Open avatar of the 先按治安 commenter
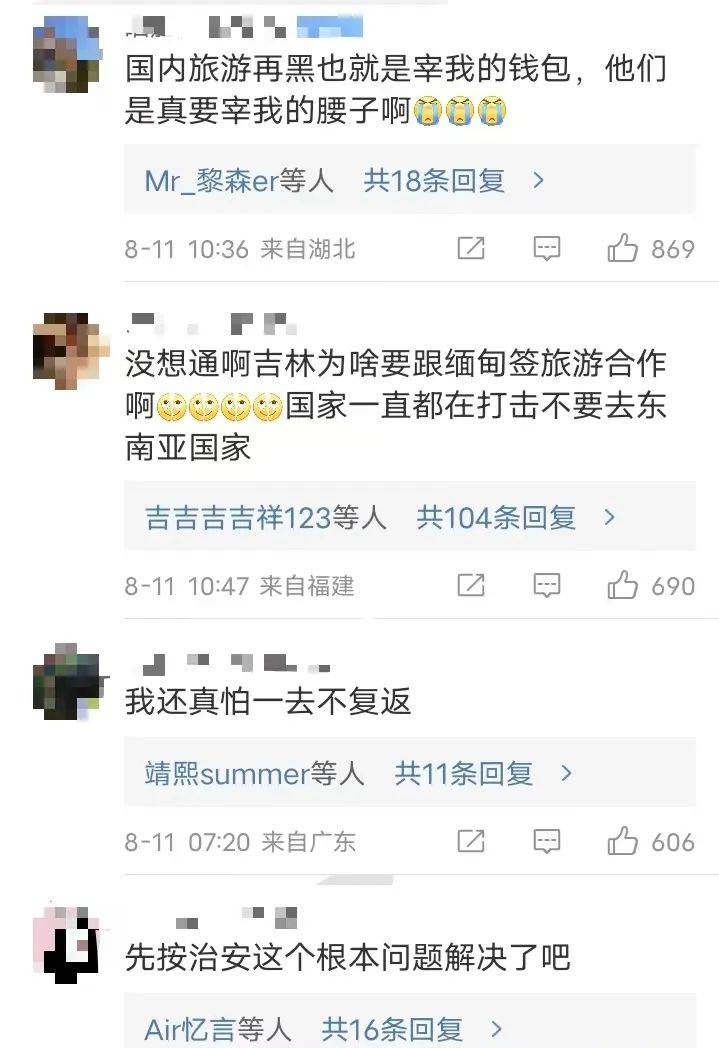The width and height of the screenshot is (719, 1048). [66, 942]
